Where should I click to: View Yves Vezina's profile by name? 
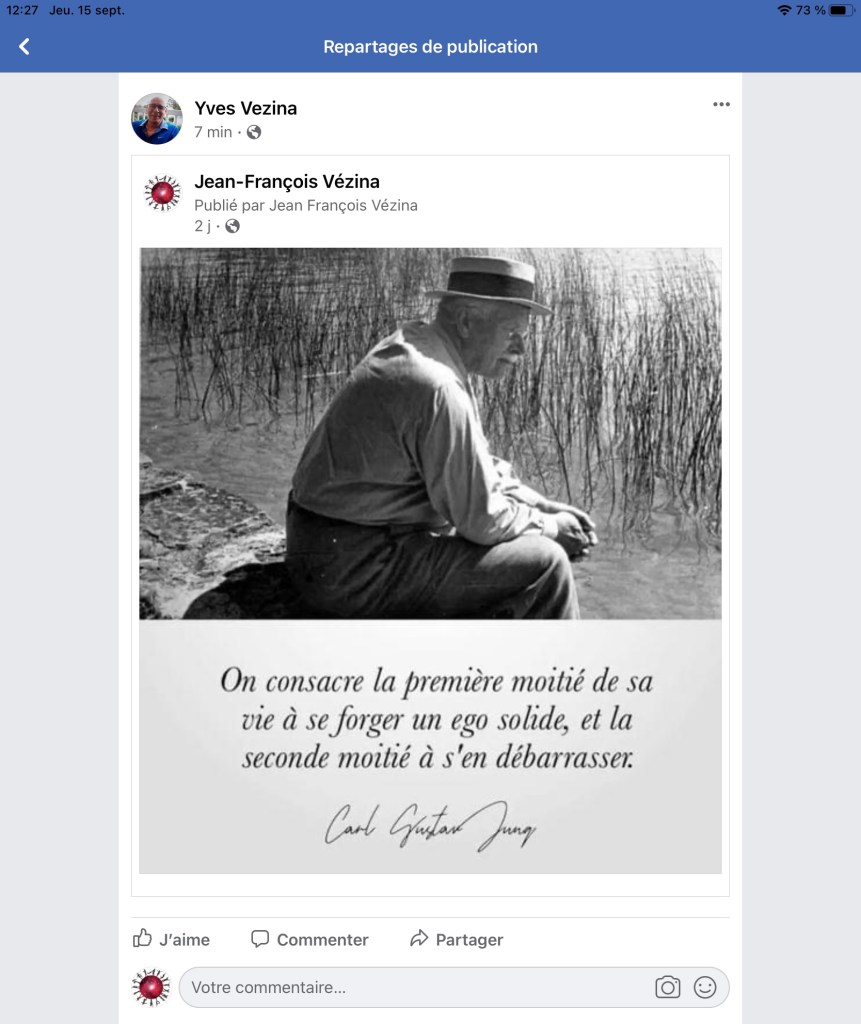[245, 108]
